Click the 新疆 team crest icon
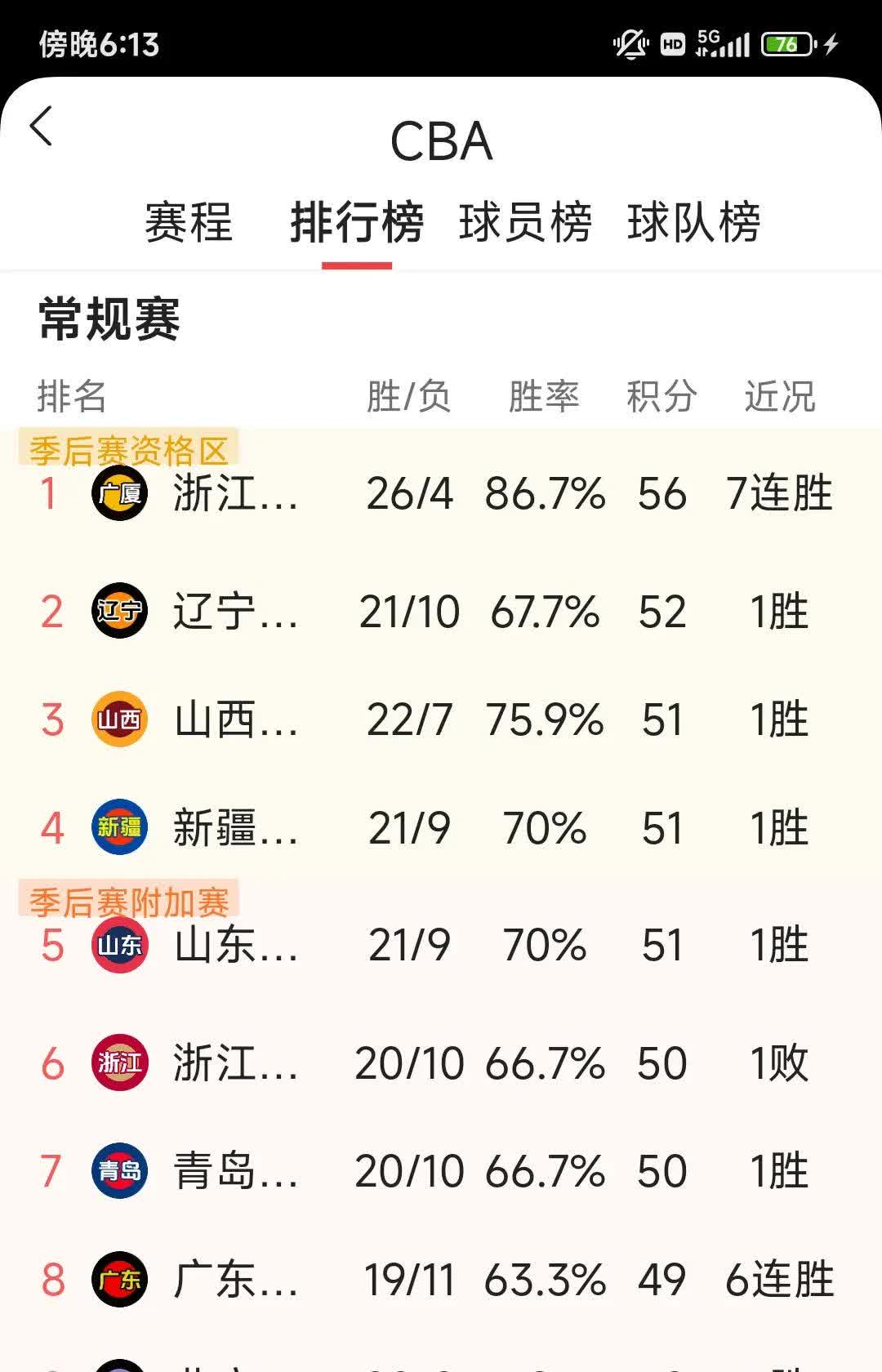This screenshot has width=882, height=1372. pyautogui.click(x=119, y=826)
